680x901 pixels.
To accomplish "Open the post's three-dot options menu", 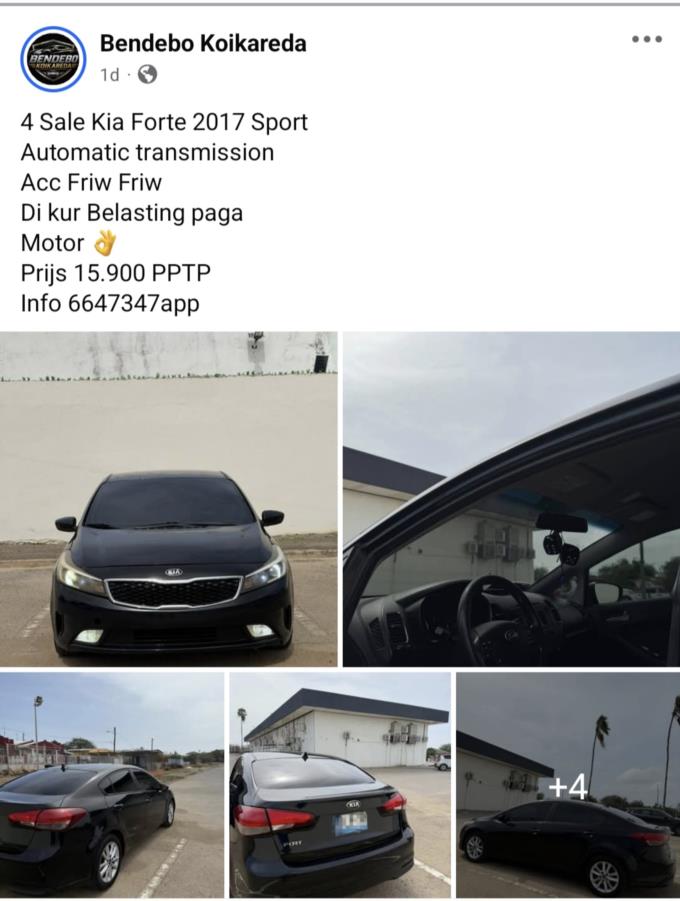I will pos(647,39).
